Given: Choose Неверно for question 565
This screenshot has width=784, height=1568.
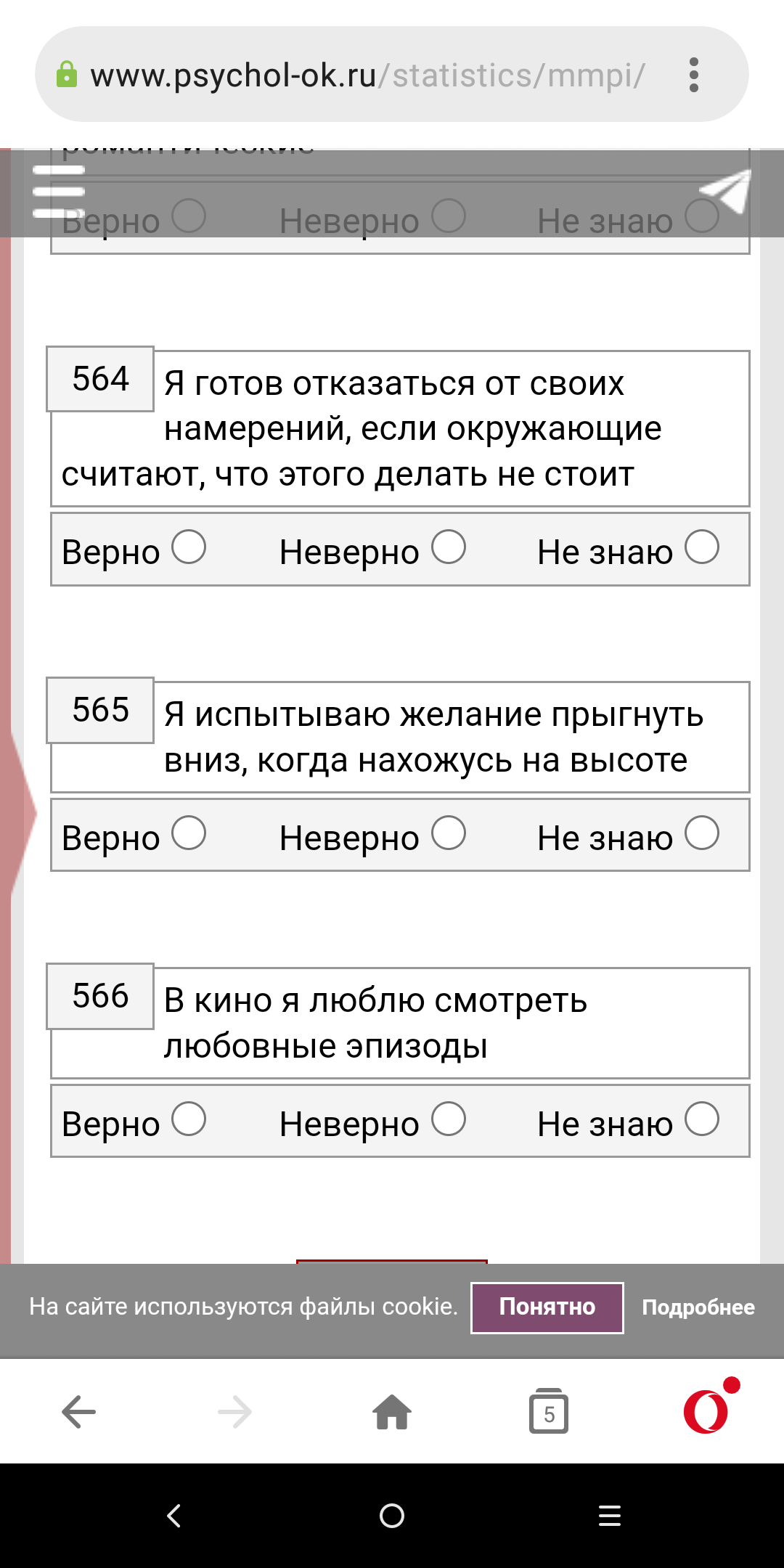Looking at the screenshot, I should click(449, 833).
